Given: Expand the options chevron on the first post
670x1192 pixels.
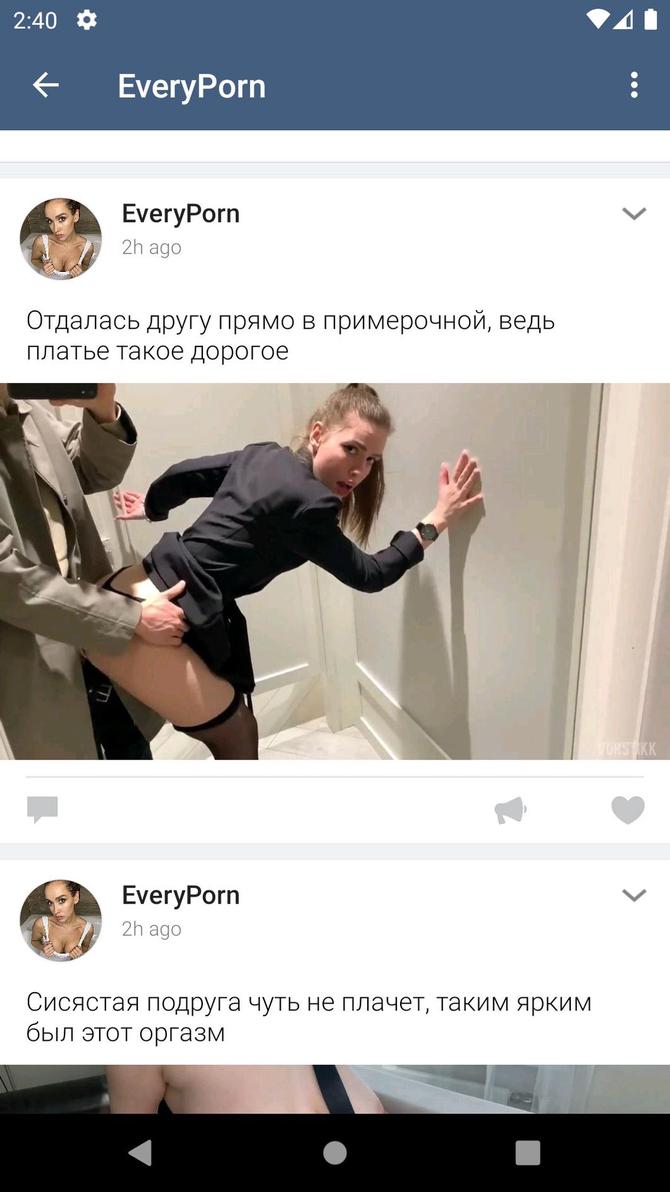Looking at the screenshot, I should pos(634,214).
